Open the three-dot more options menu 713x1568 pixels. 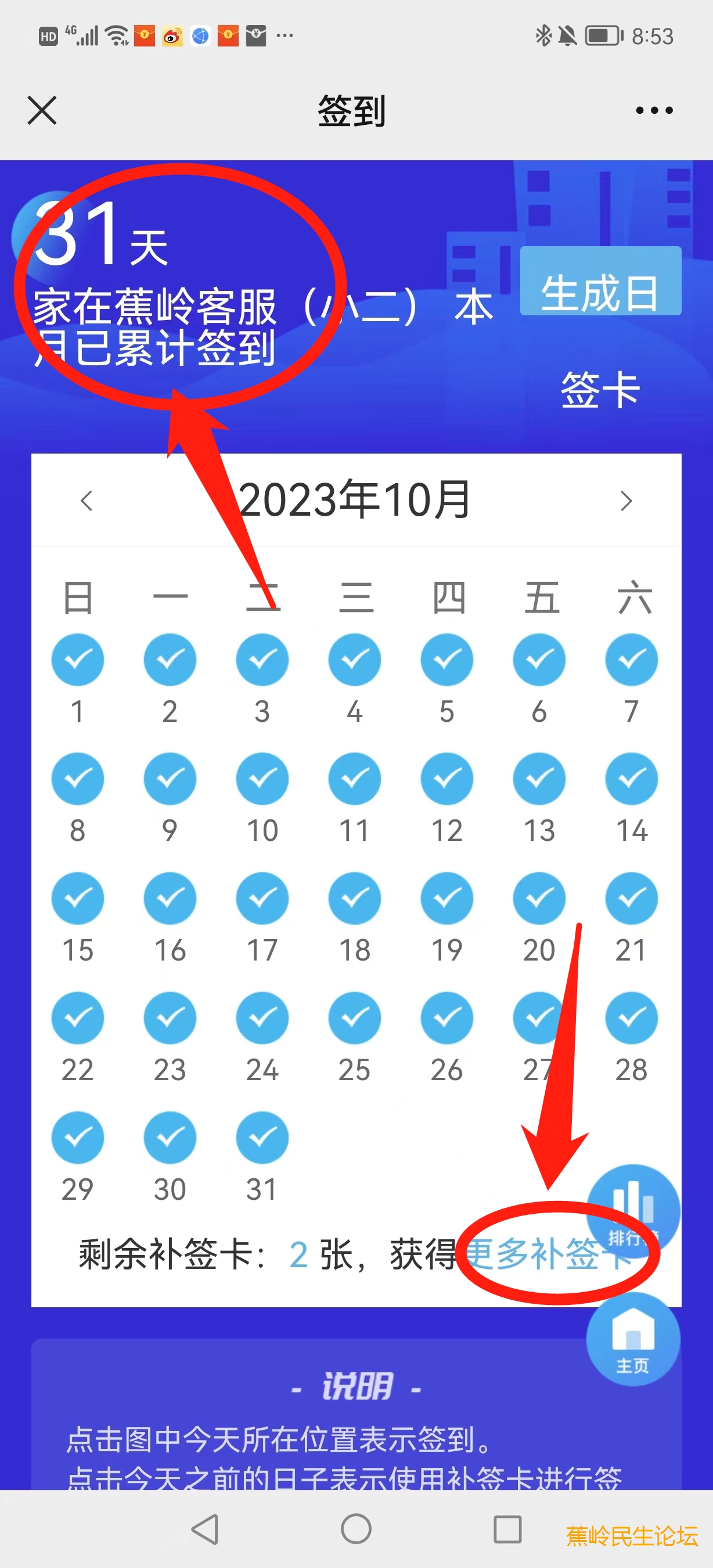point(654,110)
